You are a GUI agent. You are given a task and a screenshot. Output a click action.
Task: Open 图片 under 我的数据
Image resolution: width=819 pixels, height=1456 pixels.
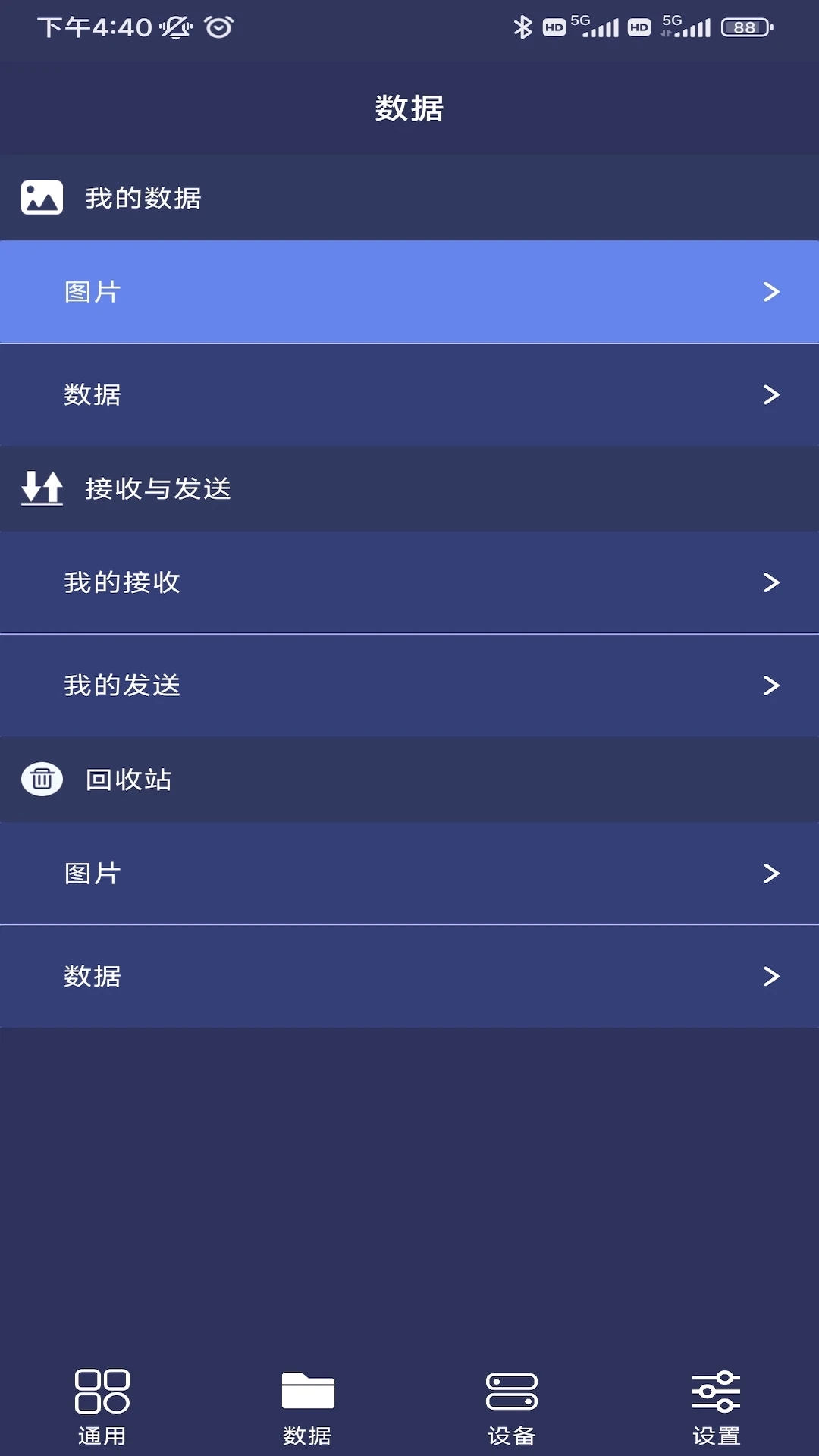tap(409, 292)
